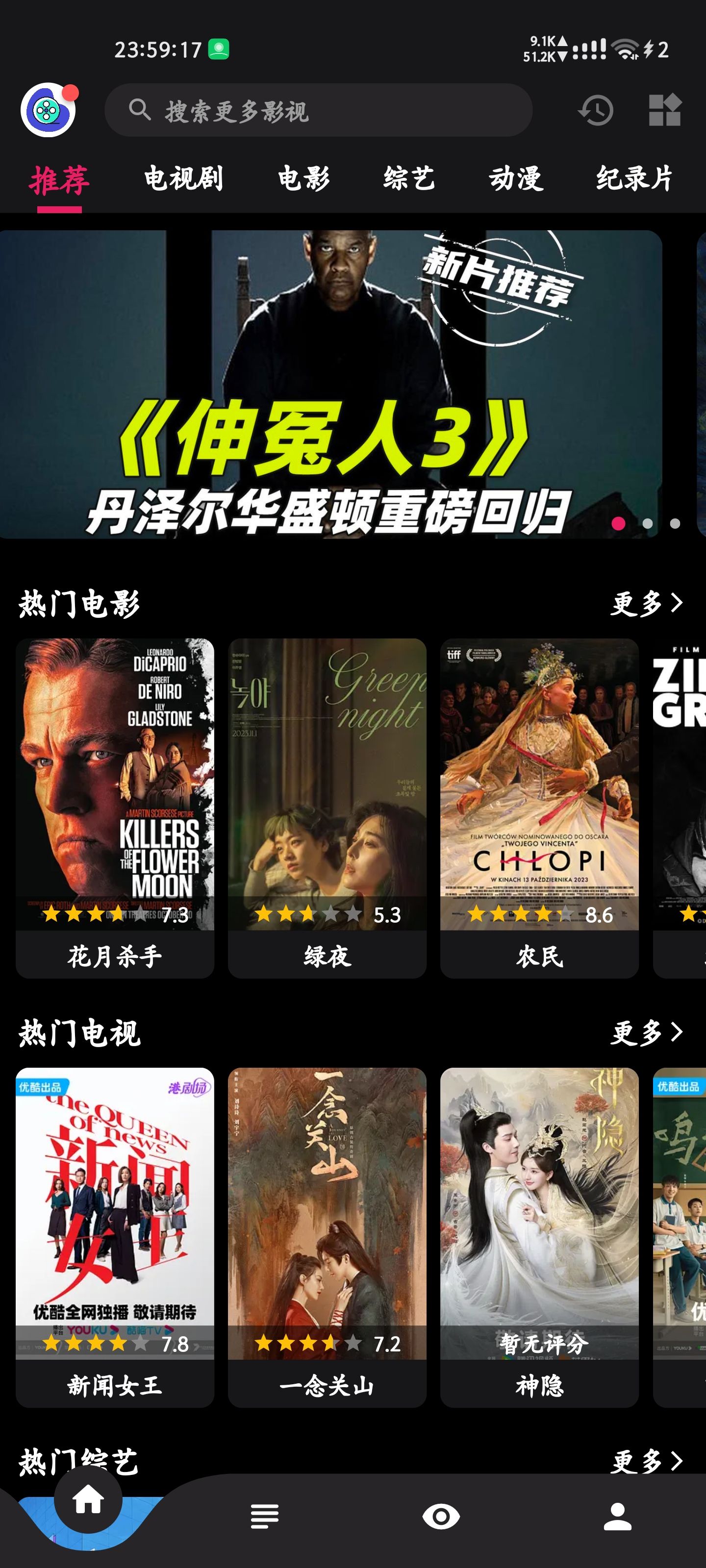Select the 综艺 tab

409,179
